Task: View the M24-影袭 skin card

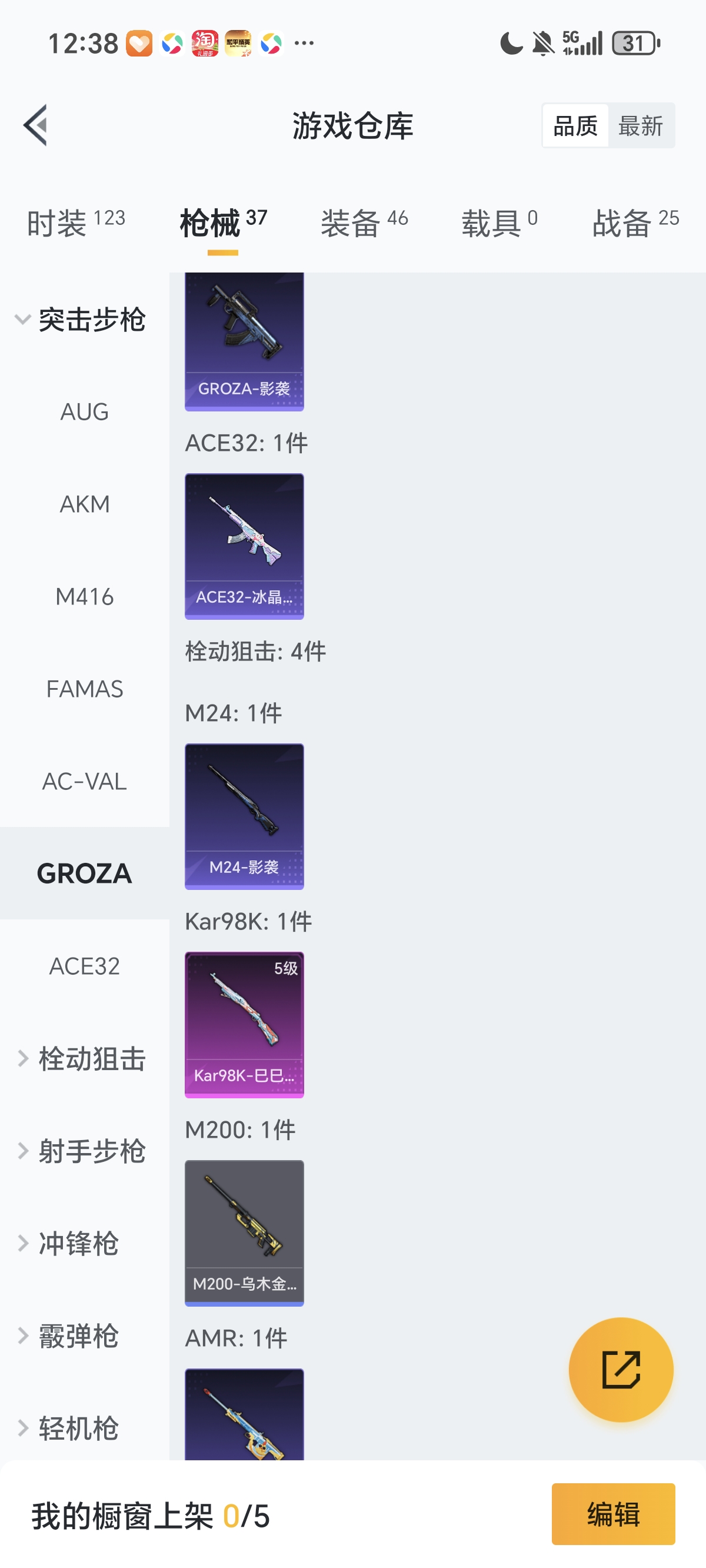Action: (244, 816)
